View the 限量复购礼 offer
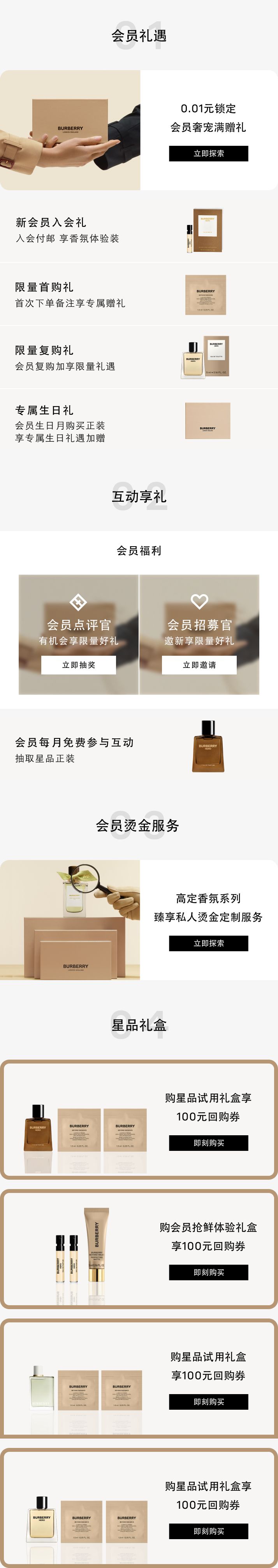 pos(139,358)
